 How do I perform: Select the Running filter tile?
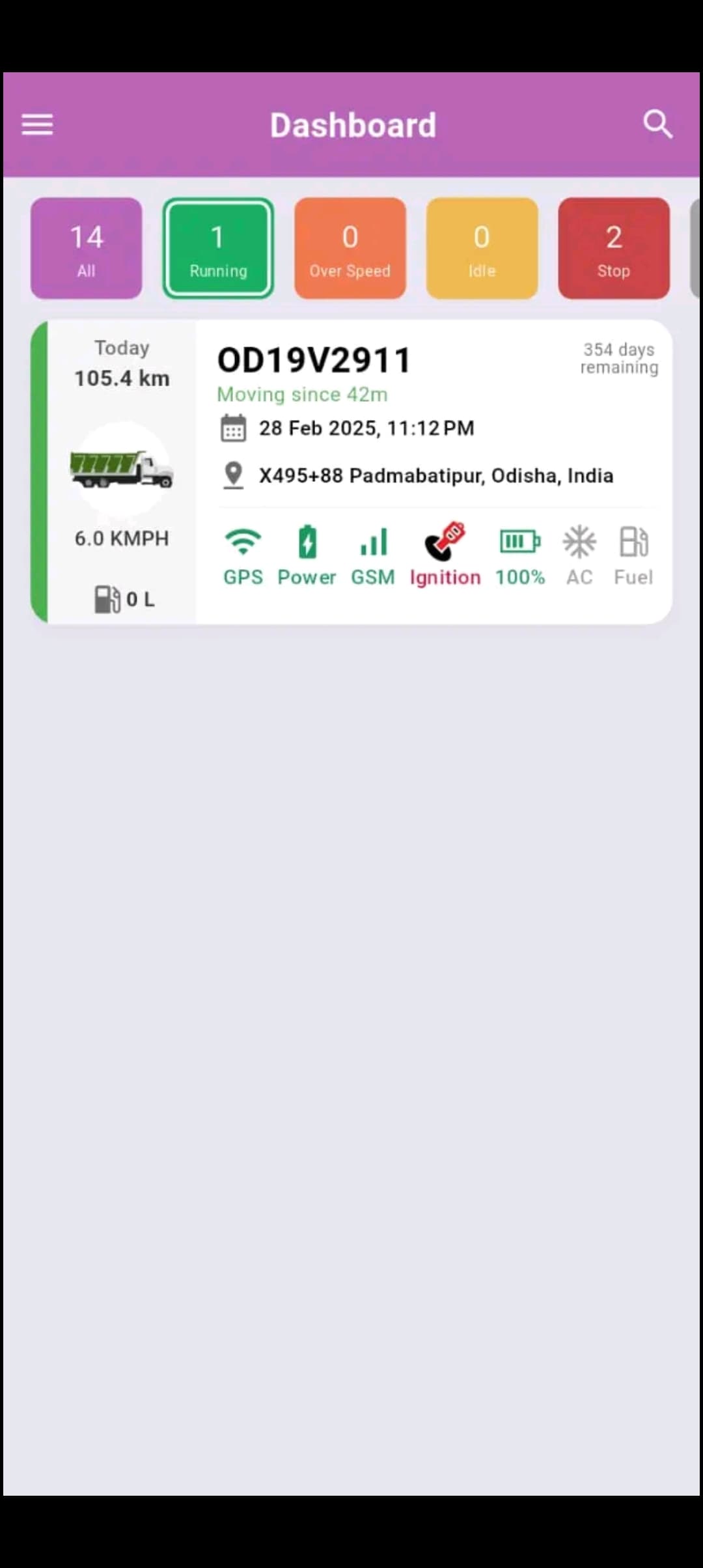pyautogui.click(x=218, y=248)
